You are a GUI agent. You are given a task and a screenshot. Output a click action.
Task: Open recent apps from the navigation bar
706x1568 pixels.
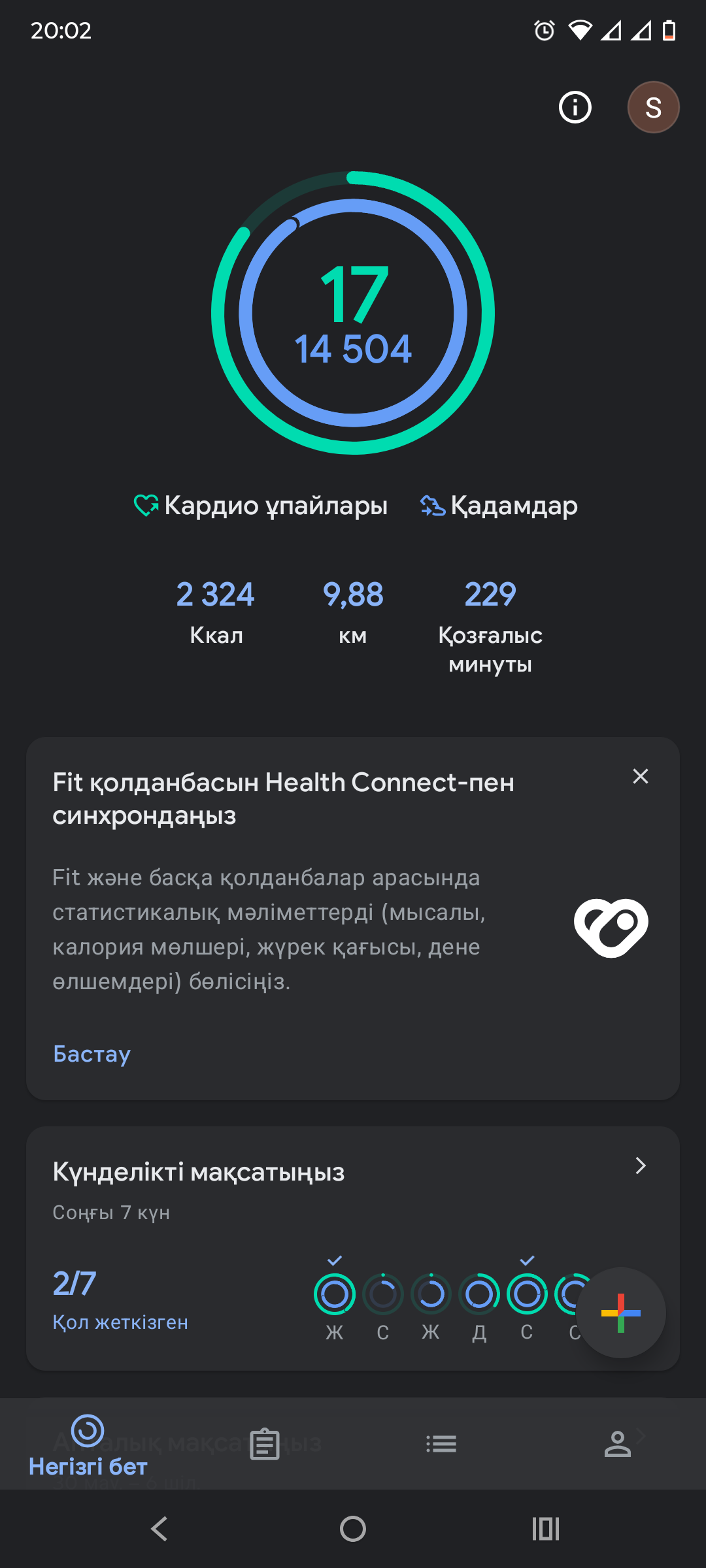click(546, 1529)
